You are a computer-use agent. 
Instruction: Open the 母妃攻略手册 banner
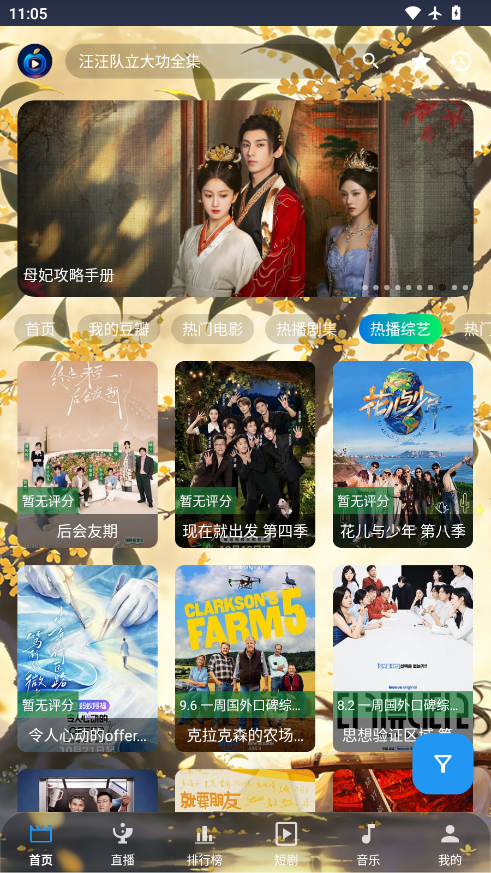(246, 198)
